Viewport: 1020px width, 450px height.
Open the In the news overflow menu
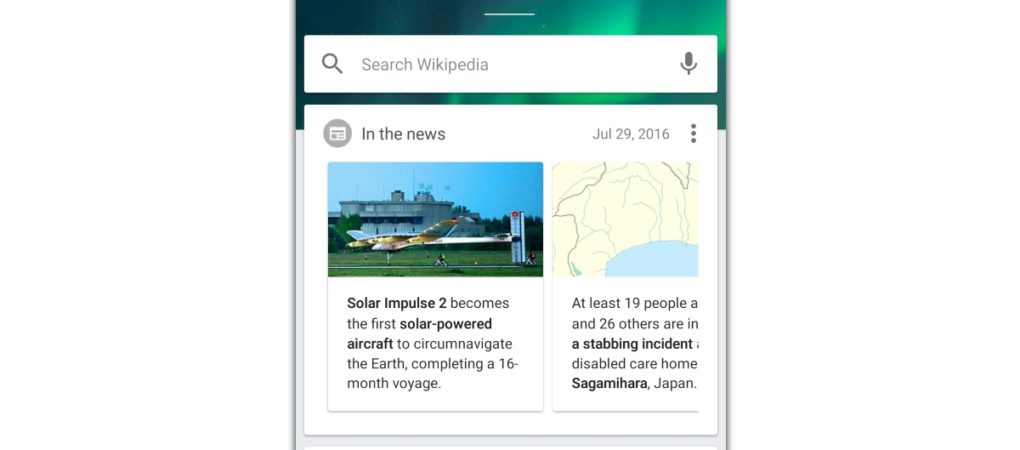coord(693,134)
